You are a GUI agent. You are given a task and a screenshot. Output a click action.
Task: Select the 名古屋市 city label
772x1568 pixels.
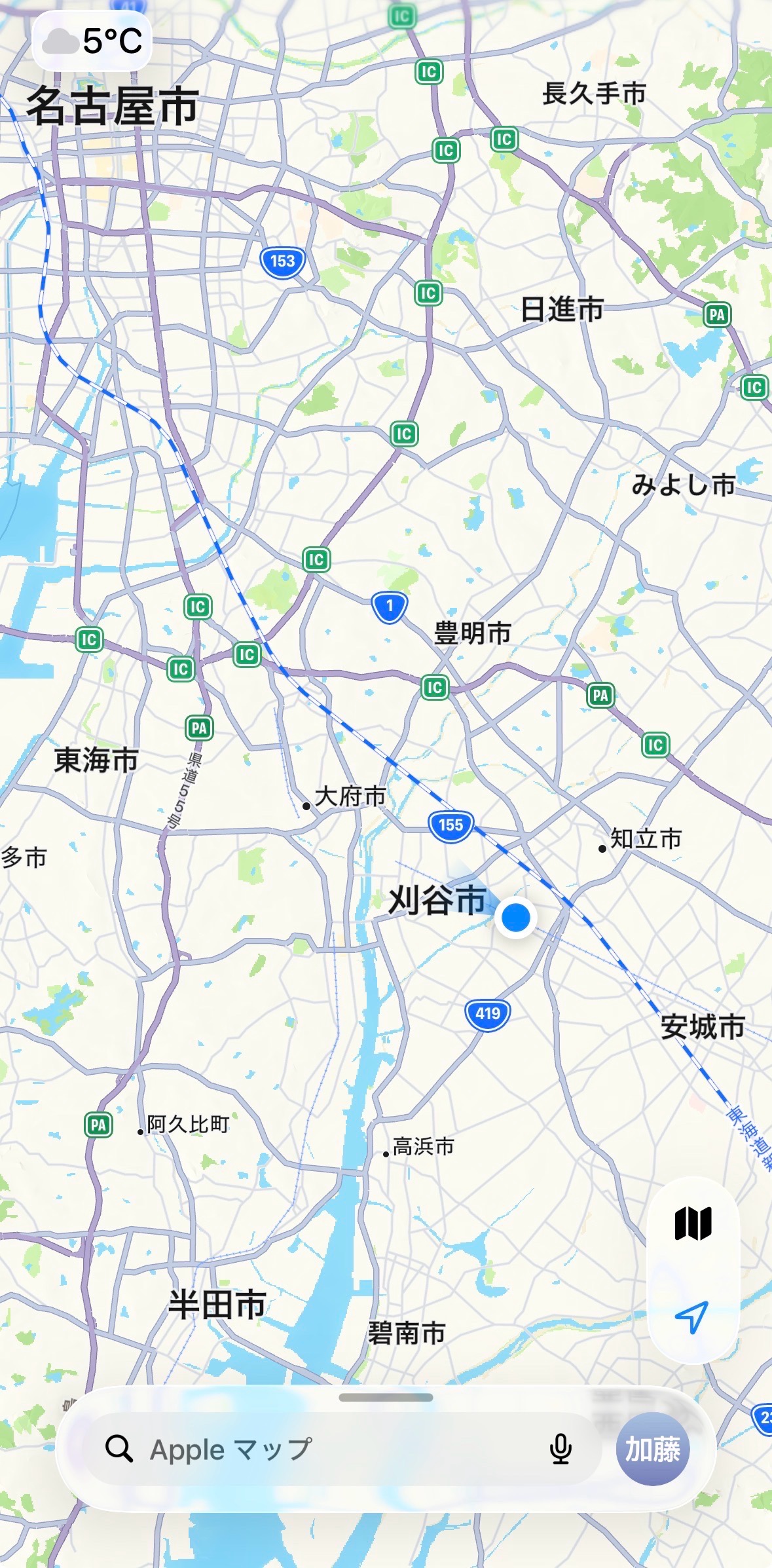click(112, 106)
